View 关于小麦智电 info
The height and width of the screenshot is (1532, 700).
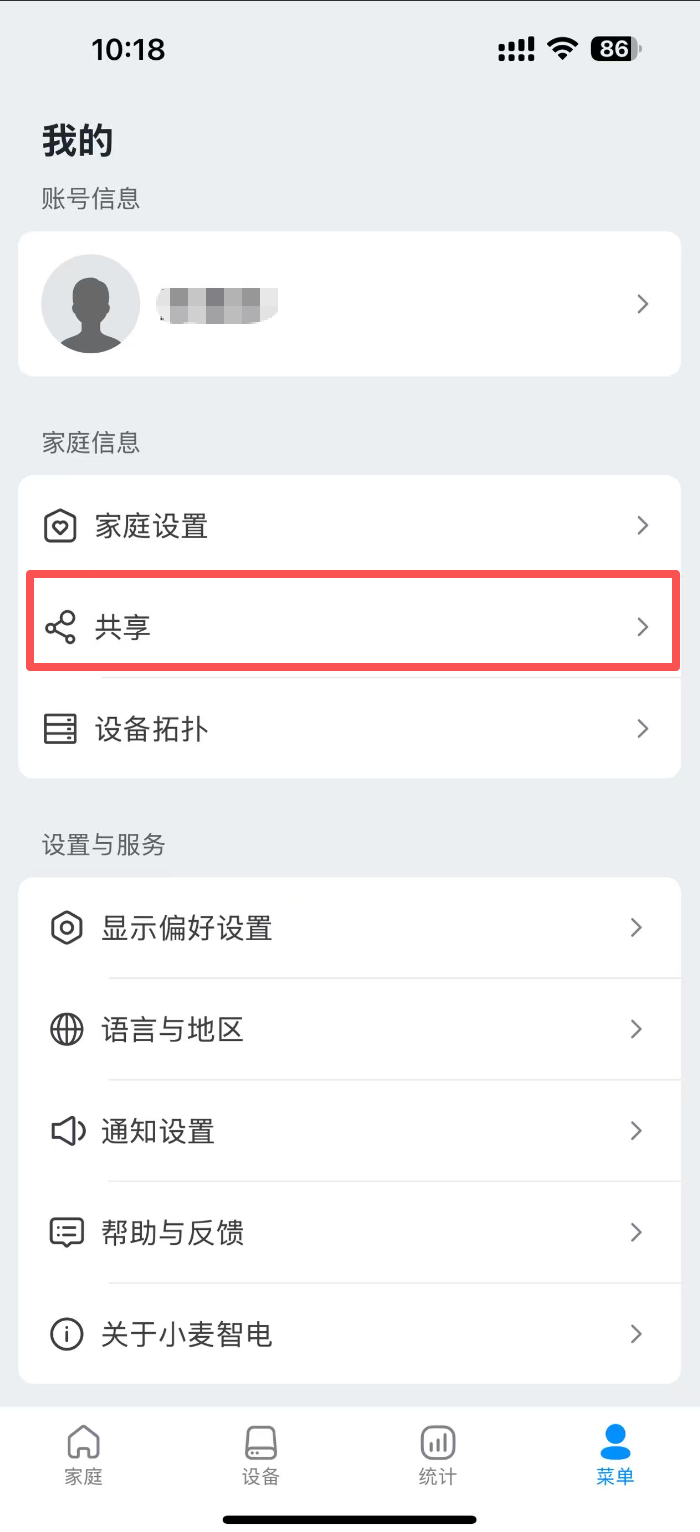(349, 1334)
